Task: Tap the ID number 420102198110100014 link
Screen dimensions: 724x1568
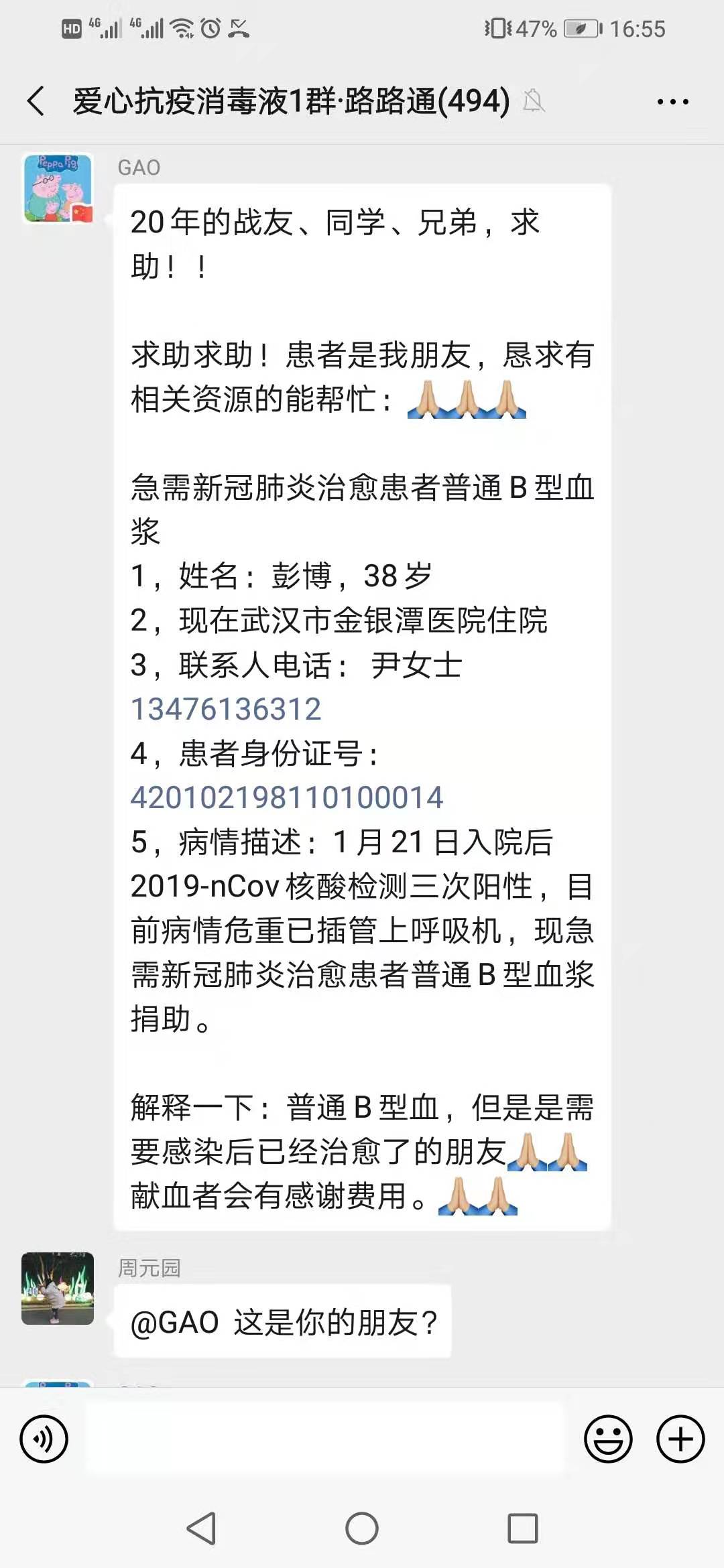Action: click(287, 797)
